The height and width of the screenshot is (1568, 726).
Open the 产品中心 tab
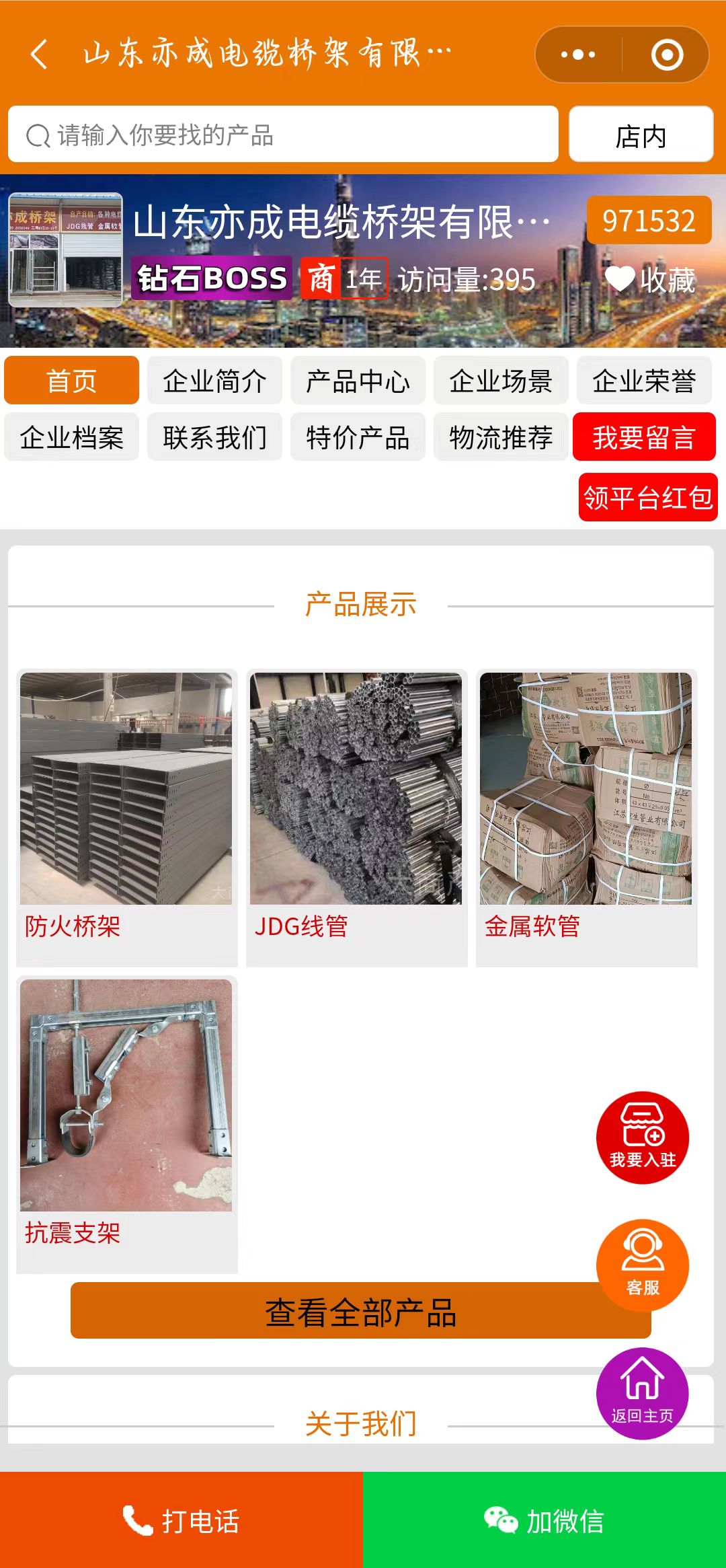[x=358, y=381]
